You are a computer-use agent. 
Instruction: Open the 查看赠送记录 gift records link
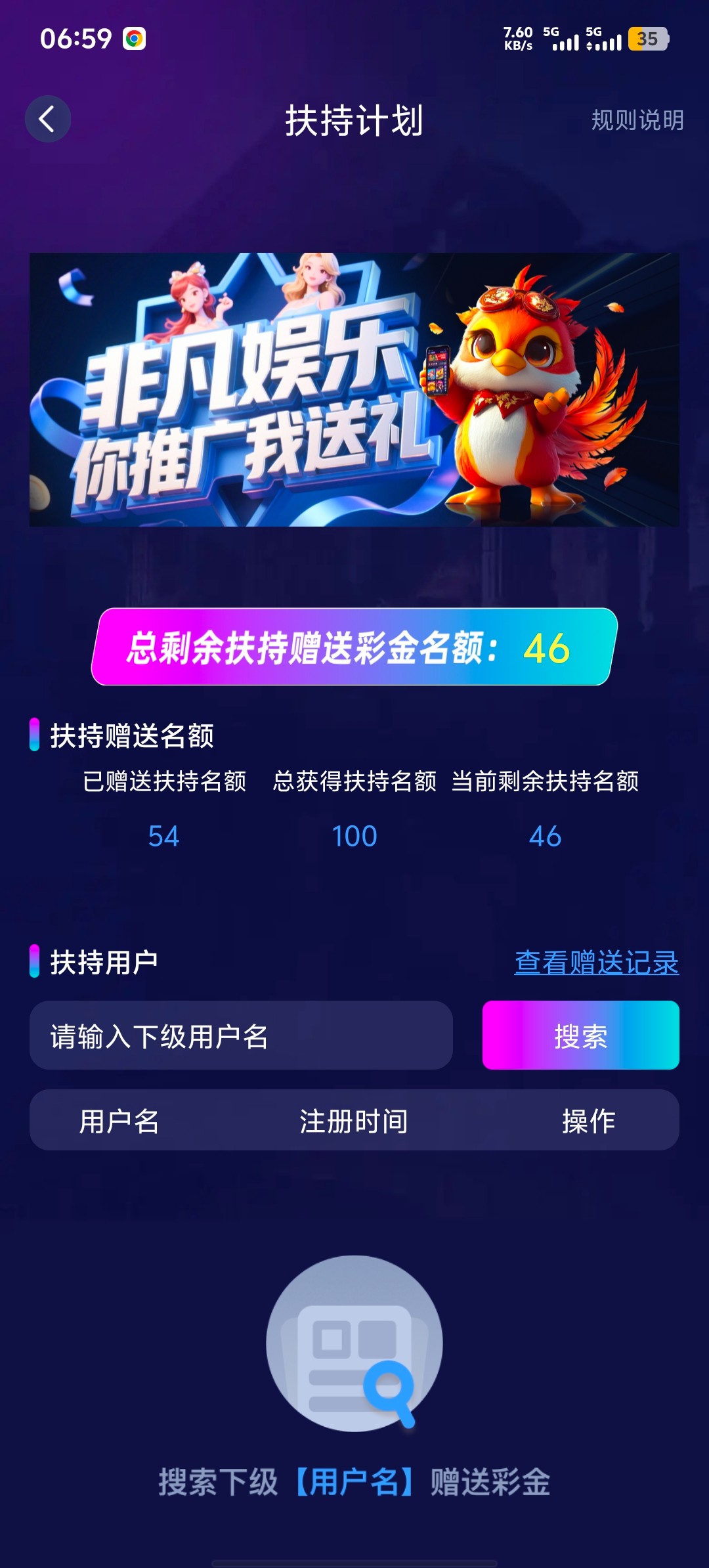(x=596, y=963)
